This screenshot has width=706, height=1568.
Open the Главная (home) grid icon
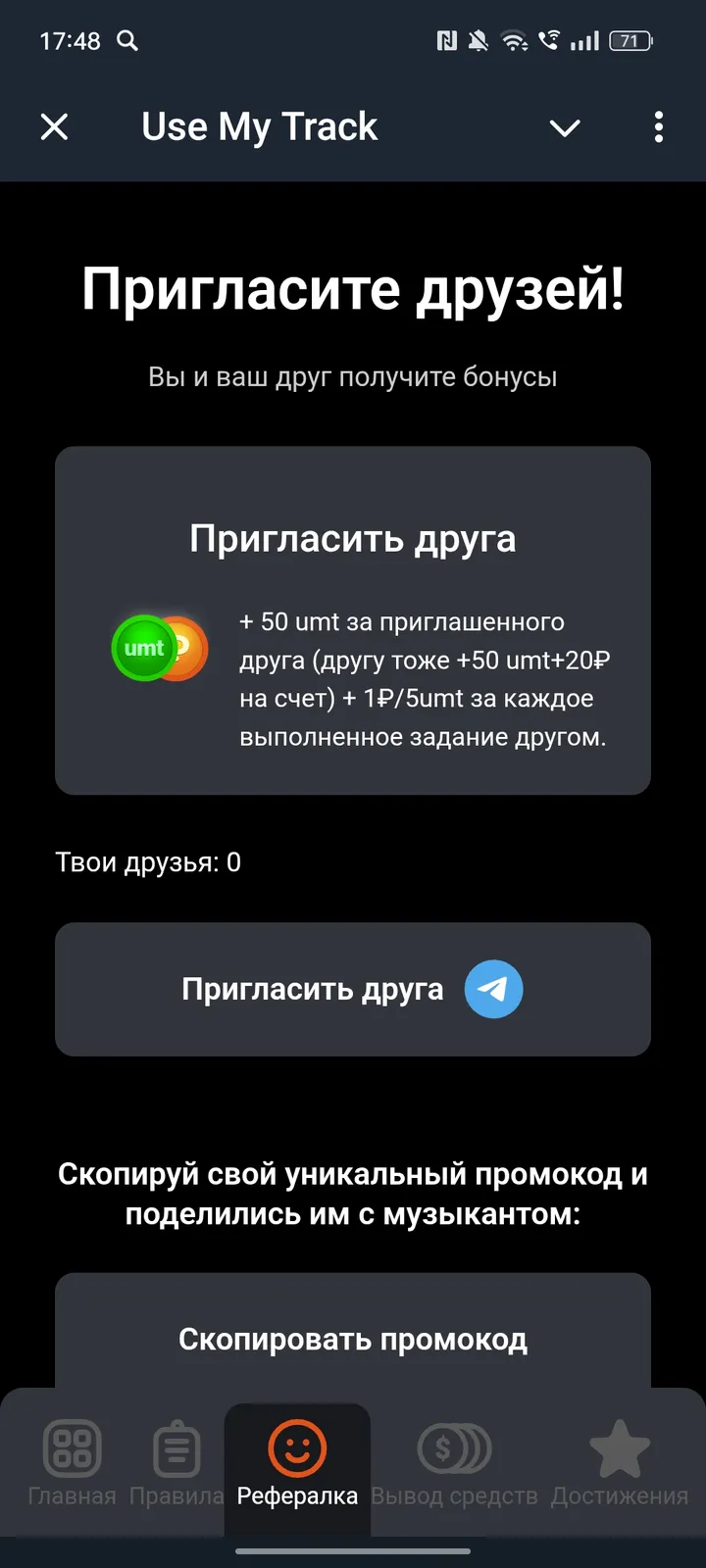(74, 1445)
